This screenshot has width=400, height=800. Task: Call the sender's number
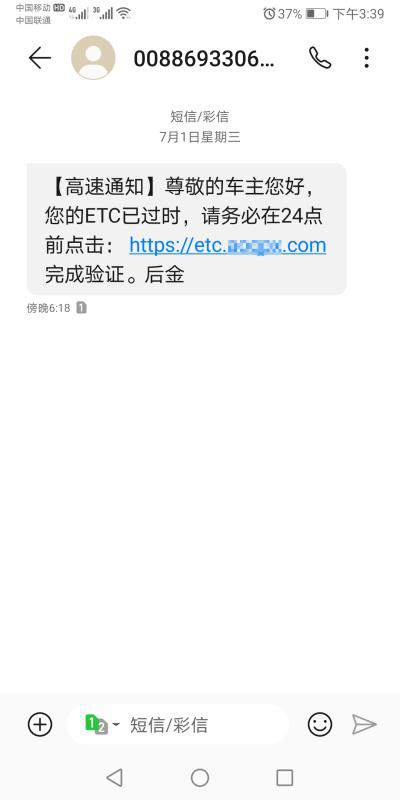click(x=320, y=58)
